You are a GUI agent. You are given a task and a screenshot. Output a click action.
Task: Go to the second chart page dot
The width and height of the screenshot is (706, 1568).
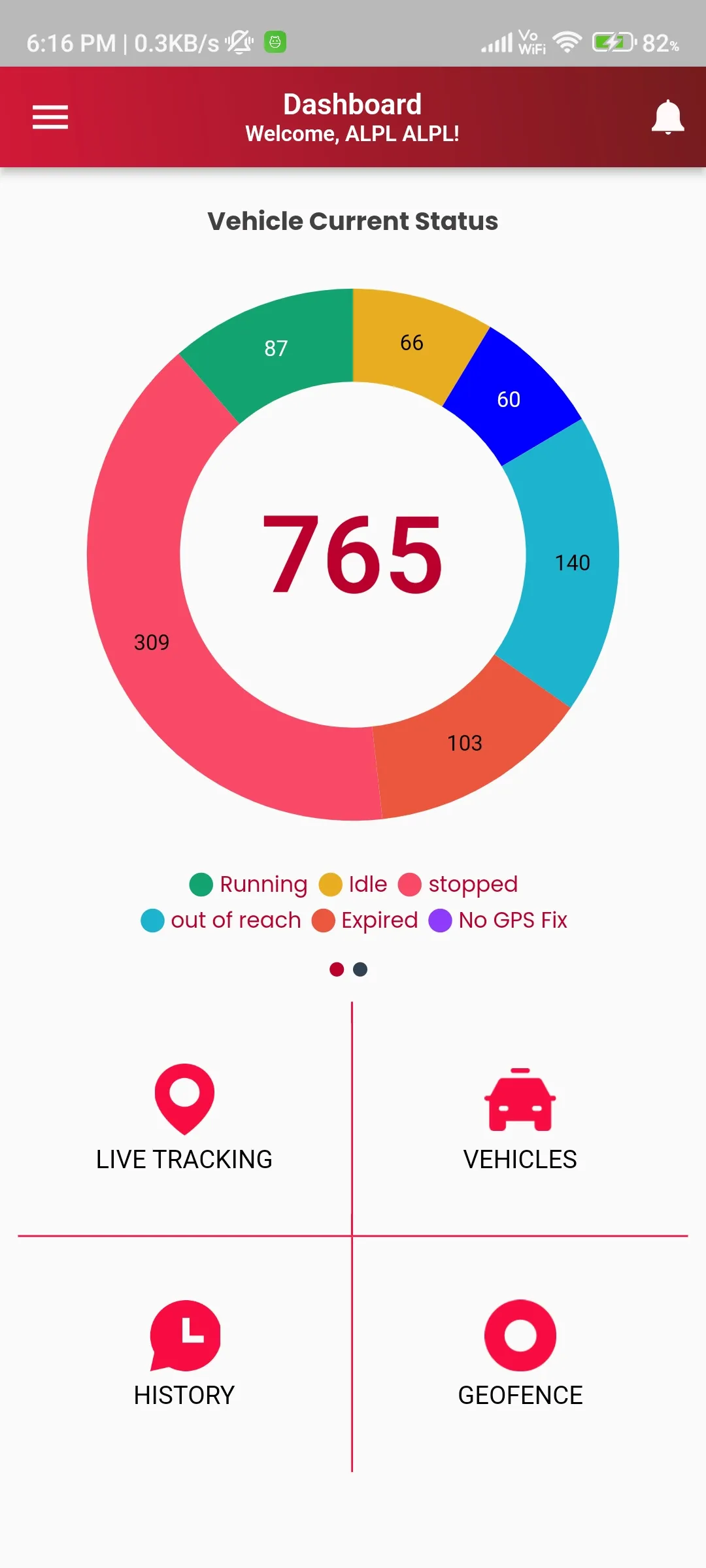coord(360,969)
